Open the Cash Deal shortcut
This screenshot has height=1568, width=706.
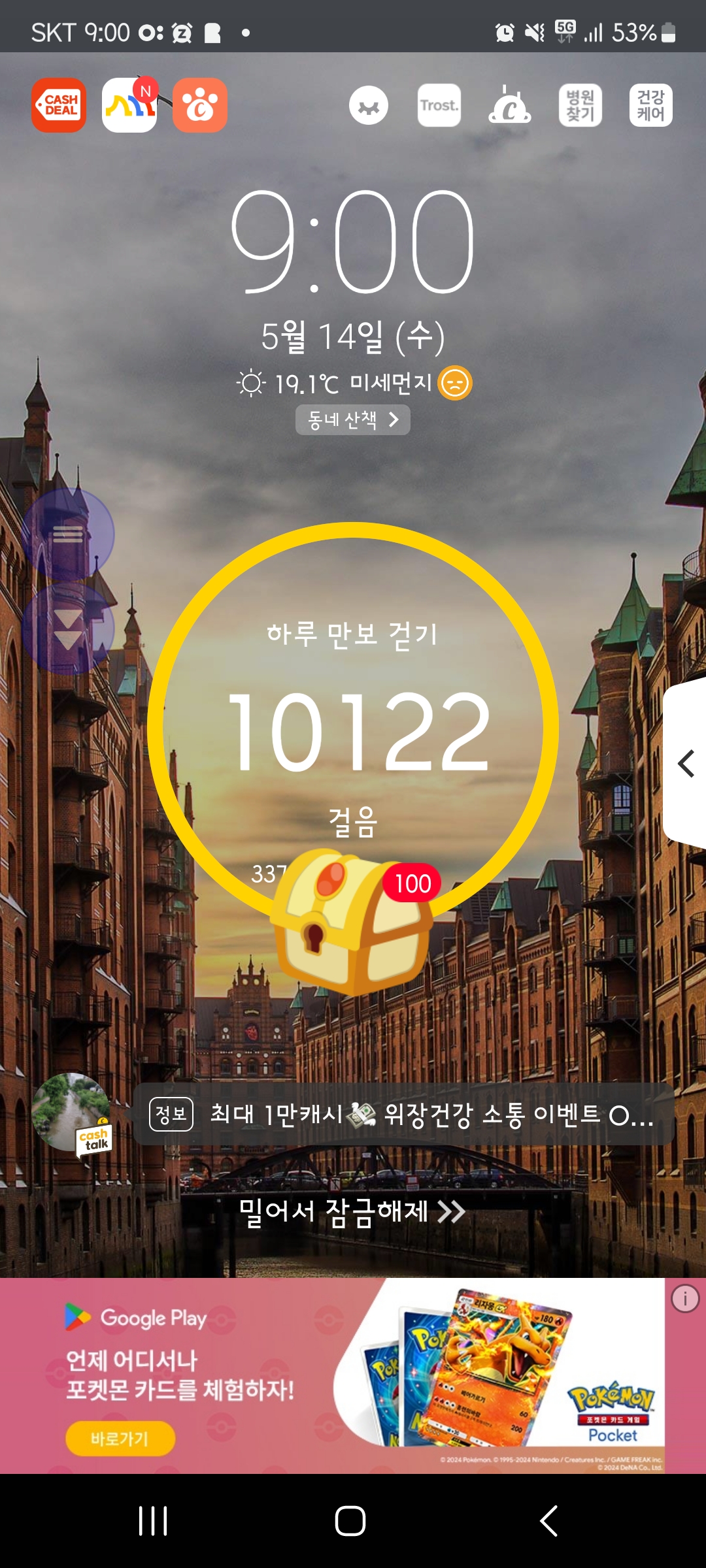point(59,105)
